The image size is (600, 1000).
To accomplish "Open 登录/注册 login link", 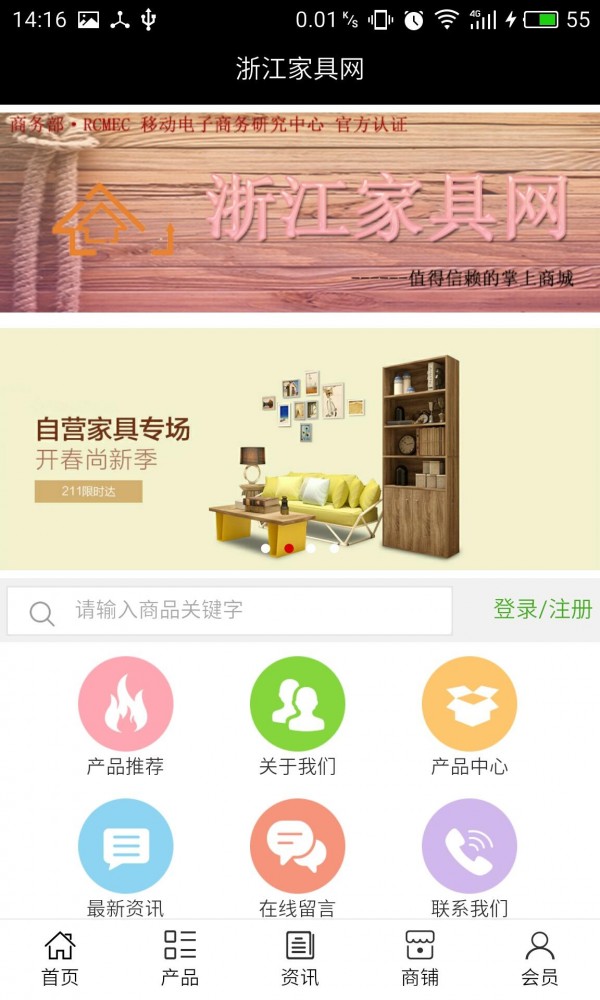I will [543, 609].
